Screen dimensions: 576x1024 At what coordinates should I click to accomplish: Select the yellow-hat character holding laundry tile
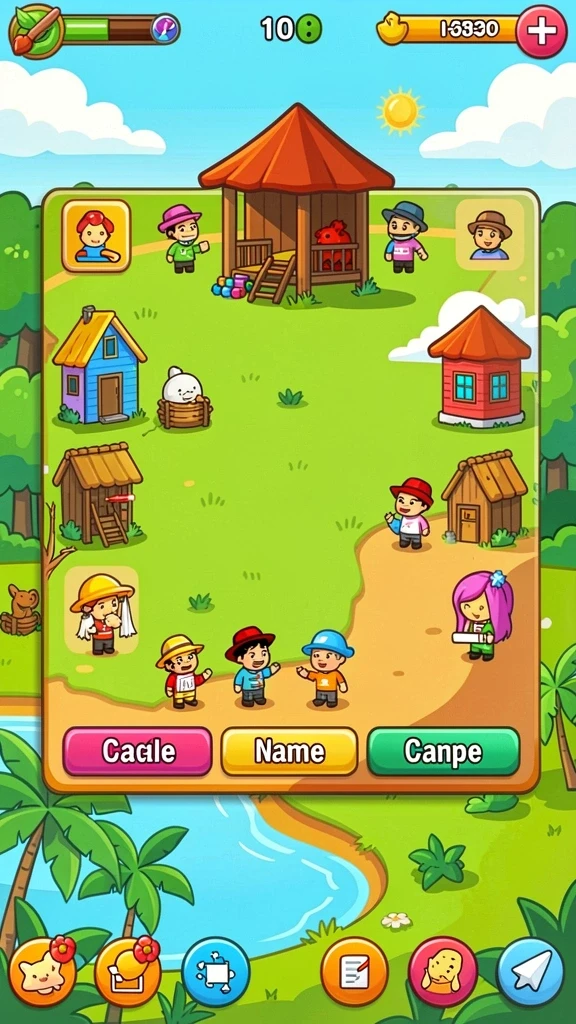tap(101, 609)
